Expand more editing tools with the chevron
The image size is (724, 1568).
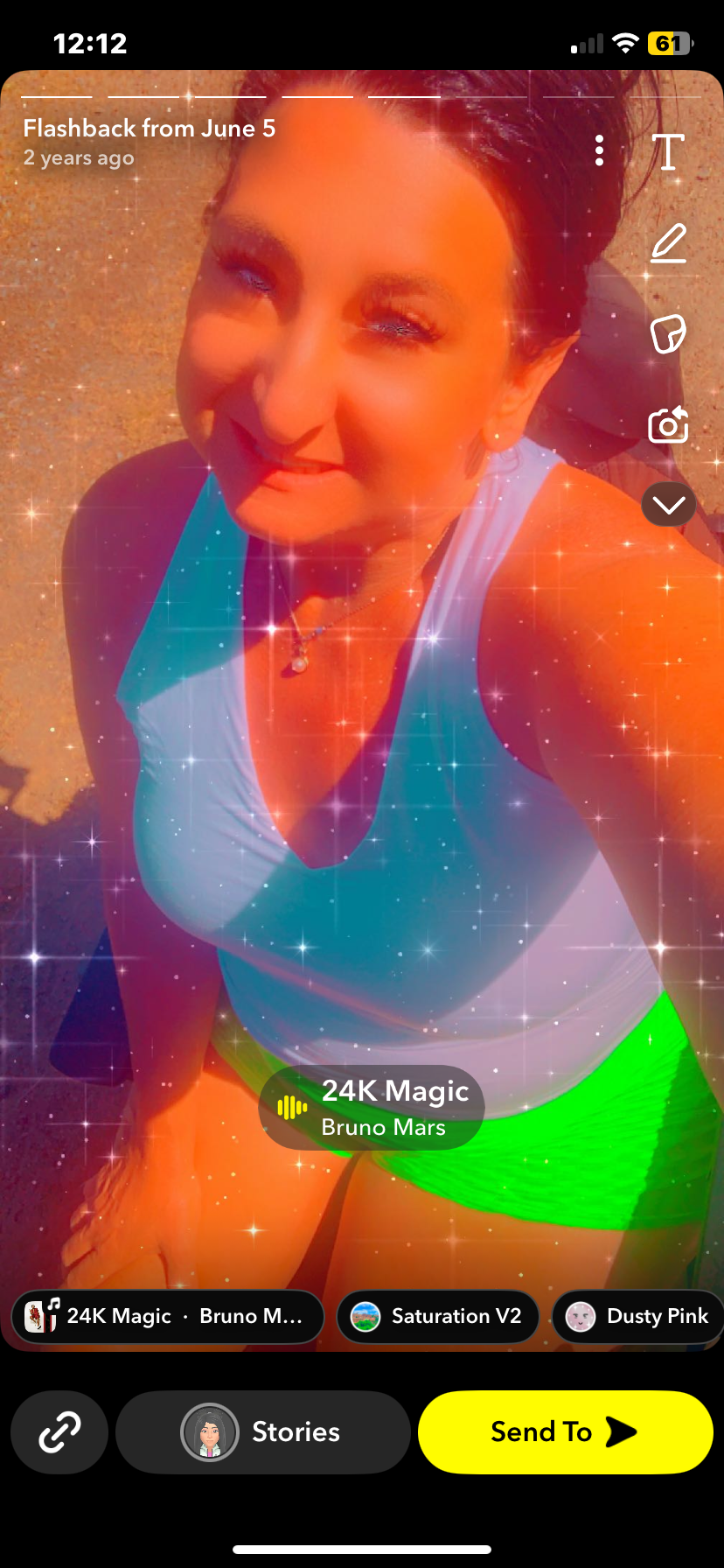coord(669,505)
